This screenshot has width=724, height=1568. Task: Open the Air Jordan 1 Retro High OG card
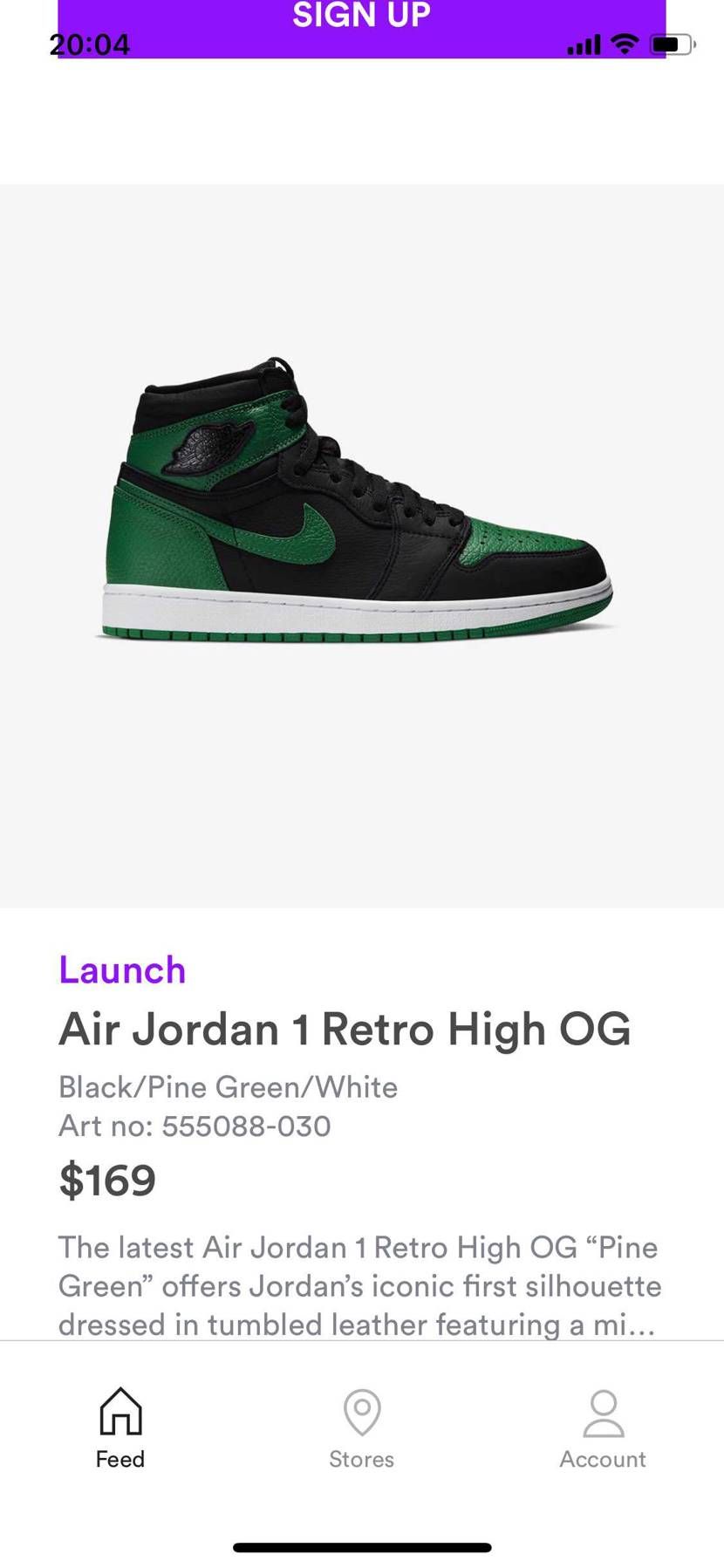362,762
